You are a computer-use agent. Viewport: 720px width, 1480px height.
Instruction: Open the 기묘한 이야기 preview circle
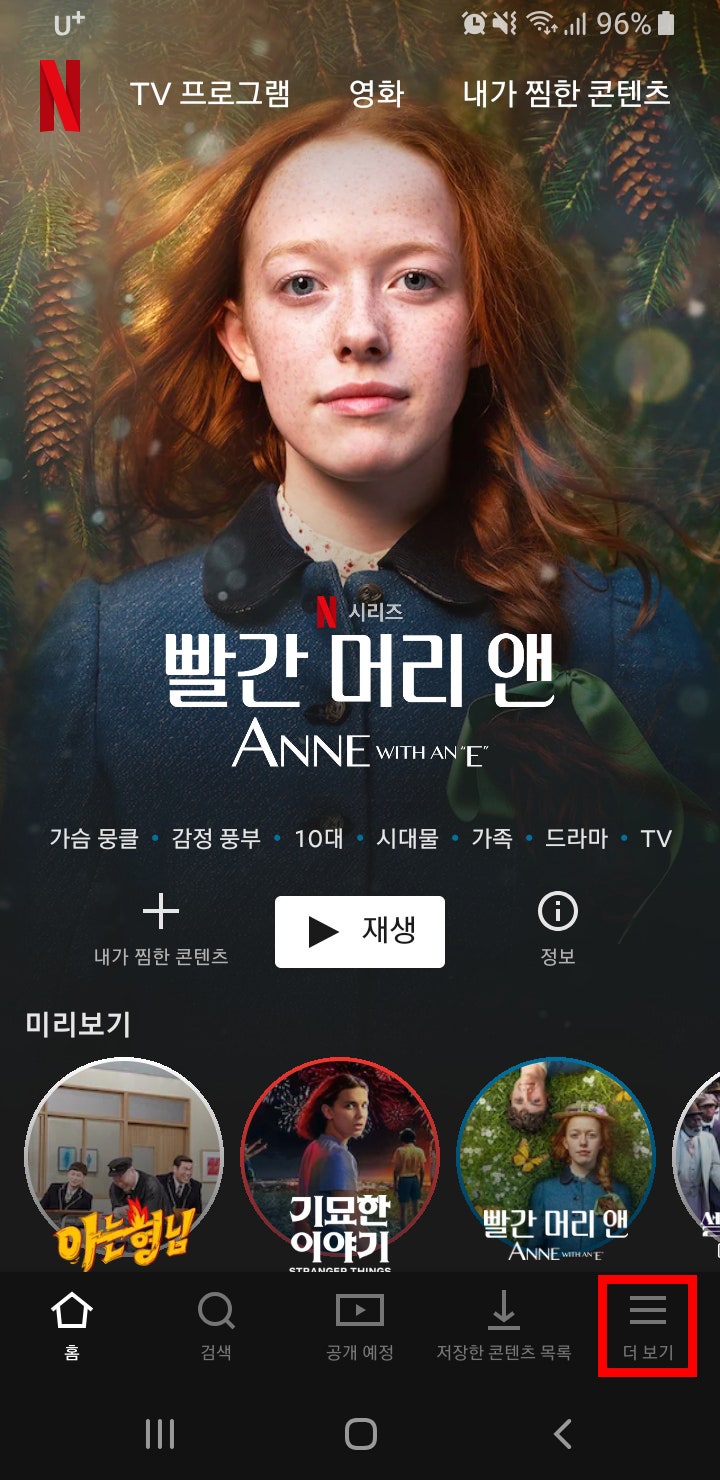click(x=340, y=1158)
